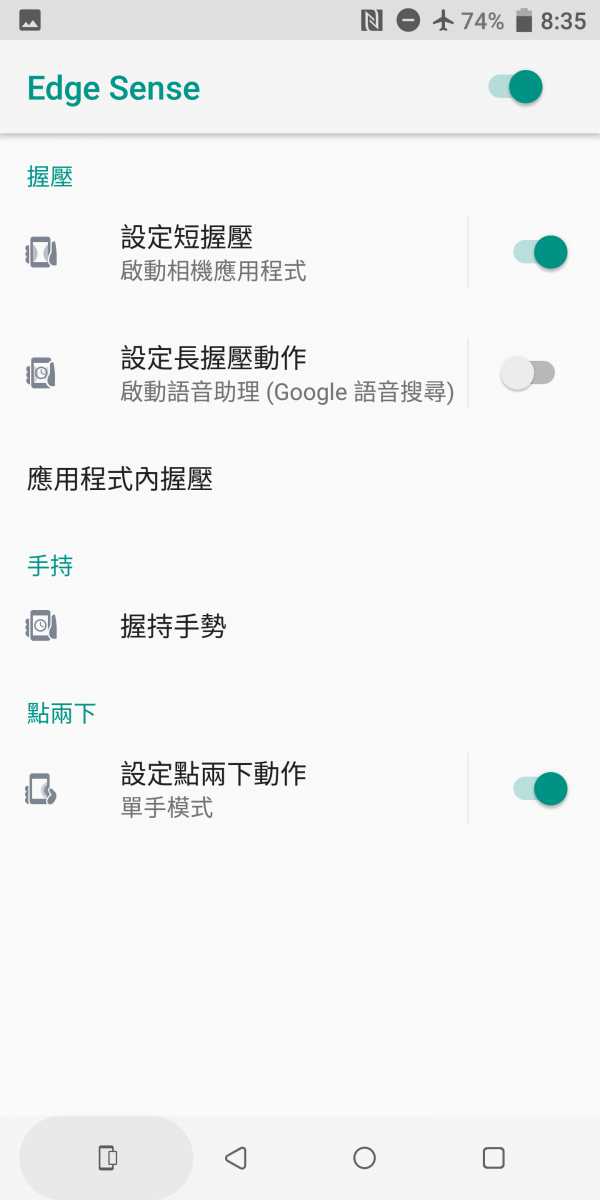Image resolution: width=600 pixels, height=1200 pixels.
Task: Open the recent apps overview
Action: (x=494, y=1158)
